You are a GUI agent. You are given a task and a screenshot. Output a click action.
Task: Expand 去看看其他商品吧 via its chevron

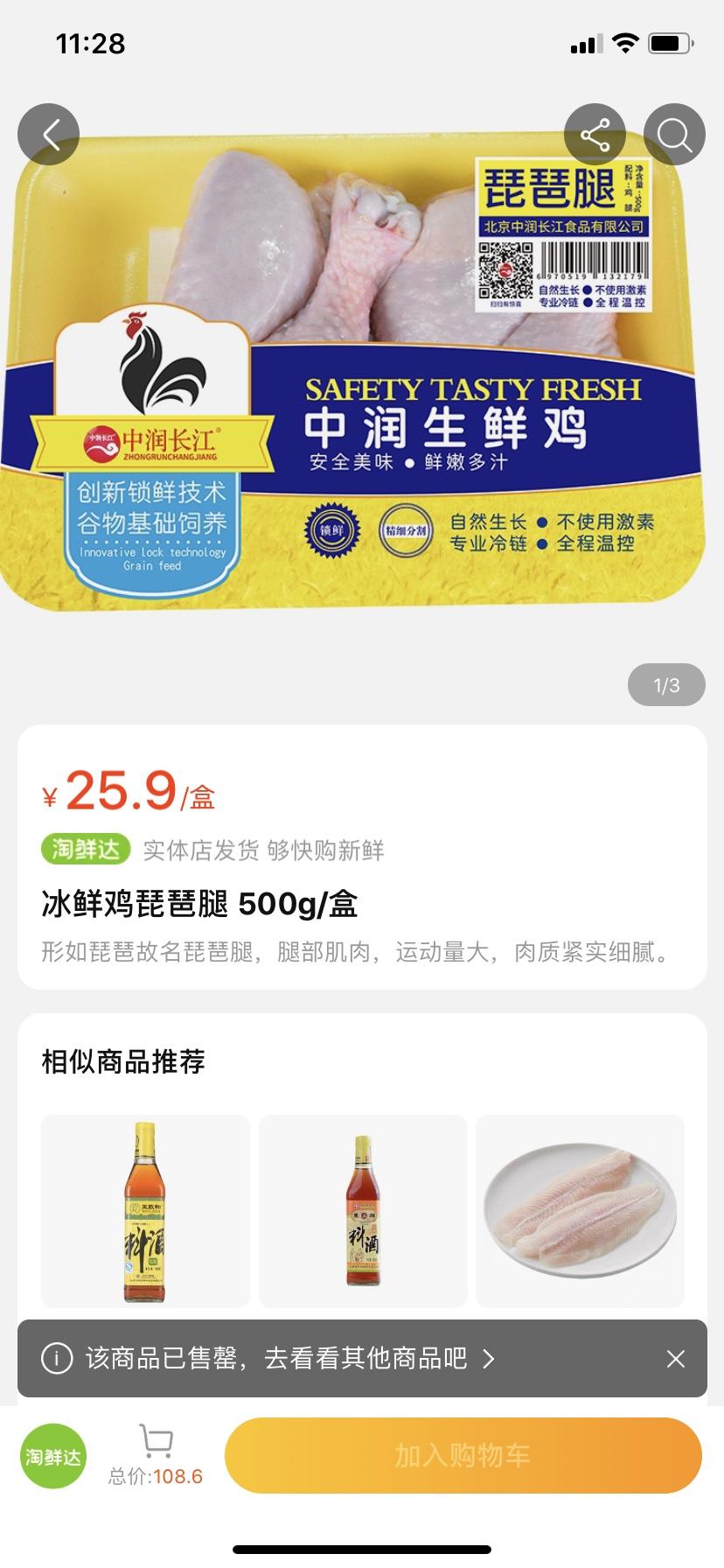pos(490,1359)
